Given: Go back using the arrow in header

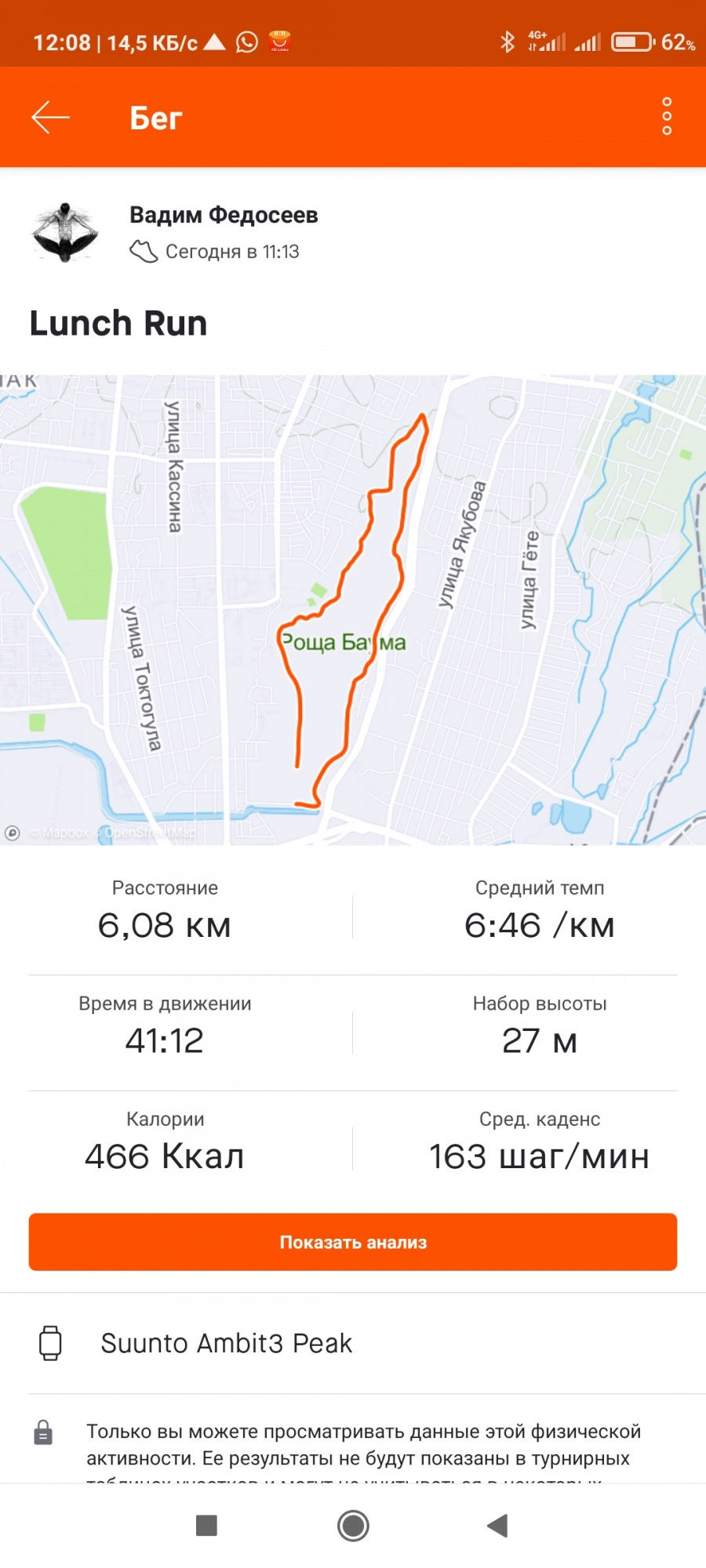Looking at the screenshot, I should pyautogui.click(x=51, y=118).
